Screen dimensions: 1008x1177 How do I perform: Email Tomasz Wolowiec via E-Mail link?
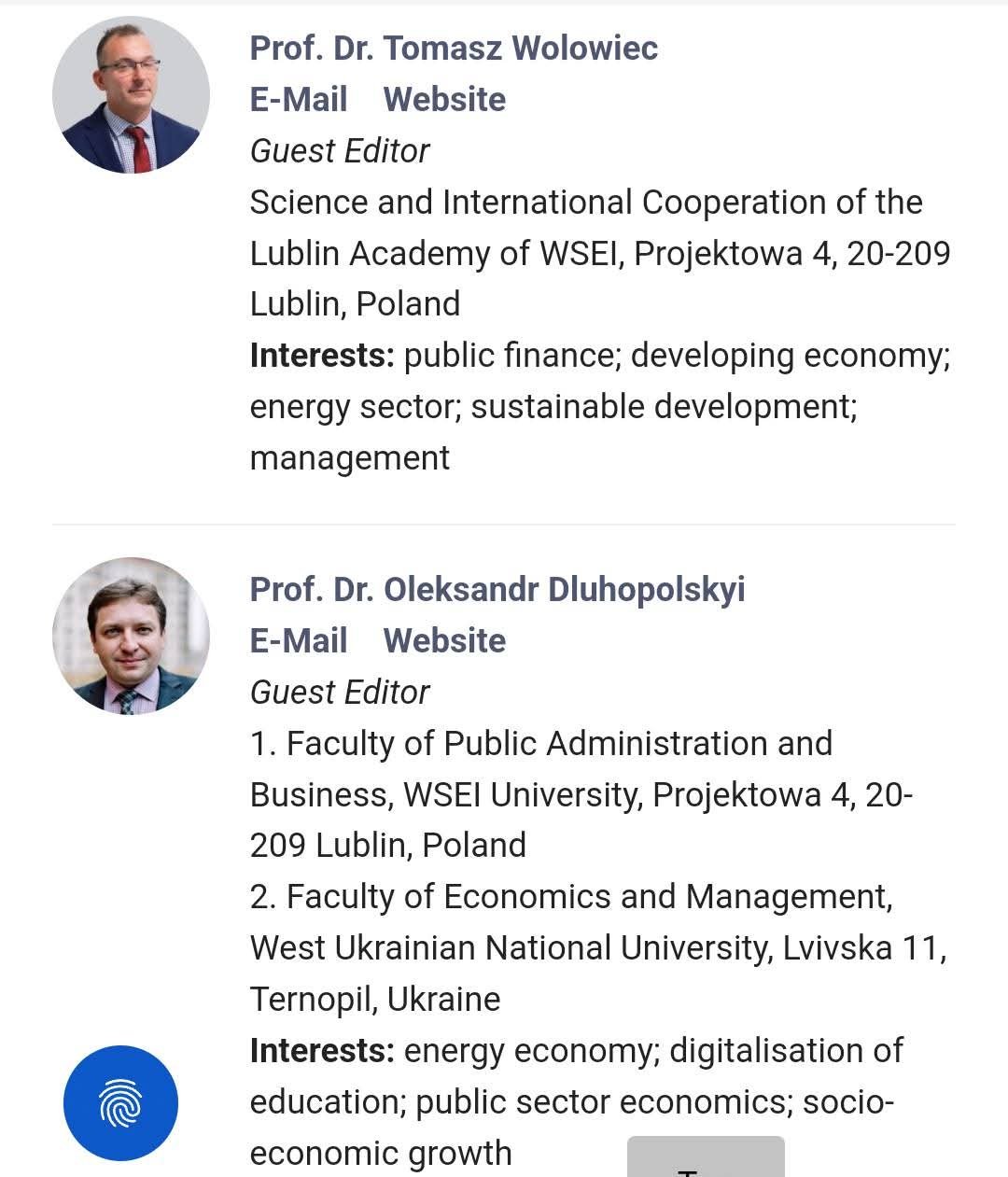[299, 100]
